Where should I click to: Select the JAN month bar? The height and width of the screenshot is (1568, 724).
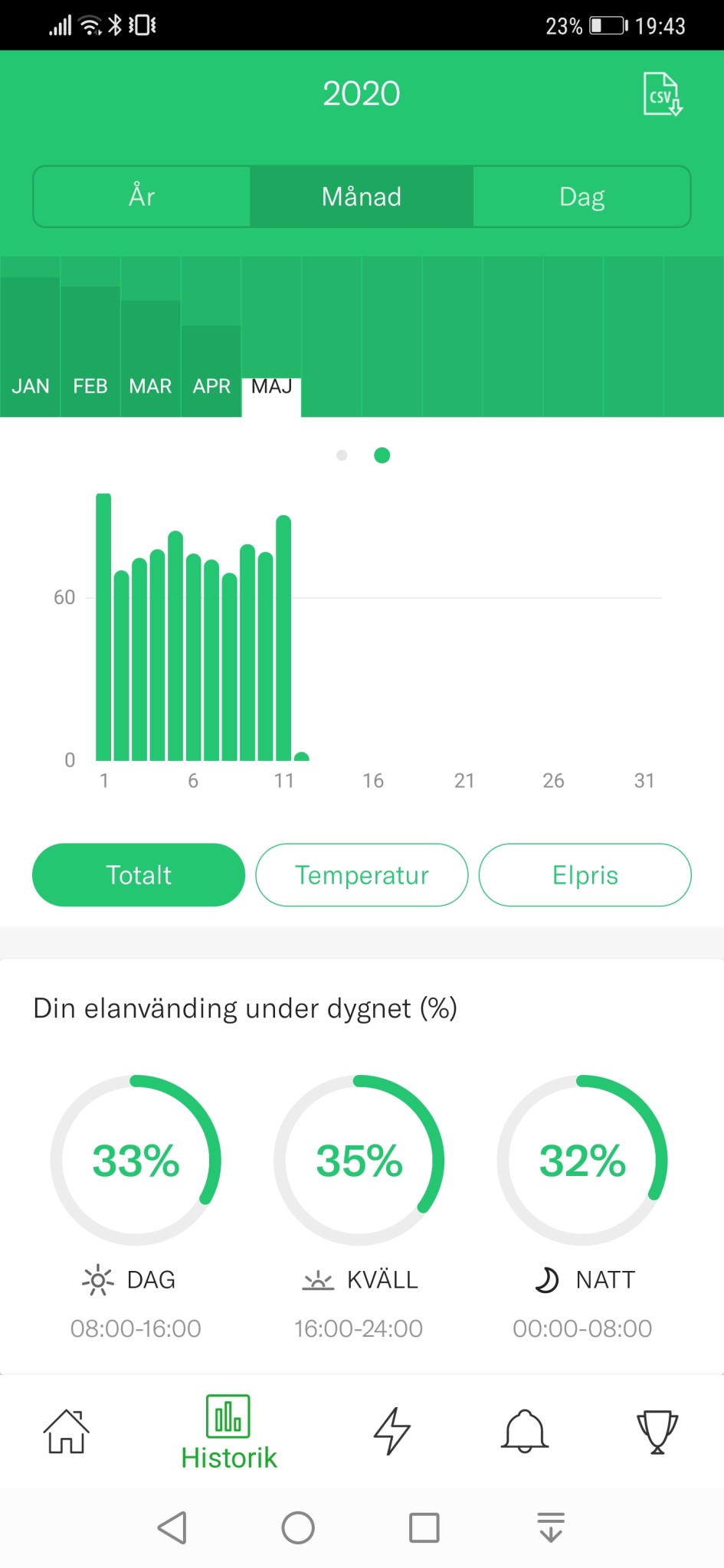tap(30, 347)
